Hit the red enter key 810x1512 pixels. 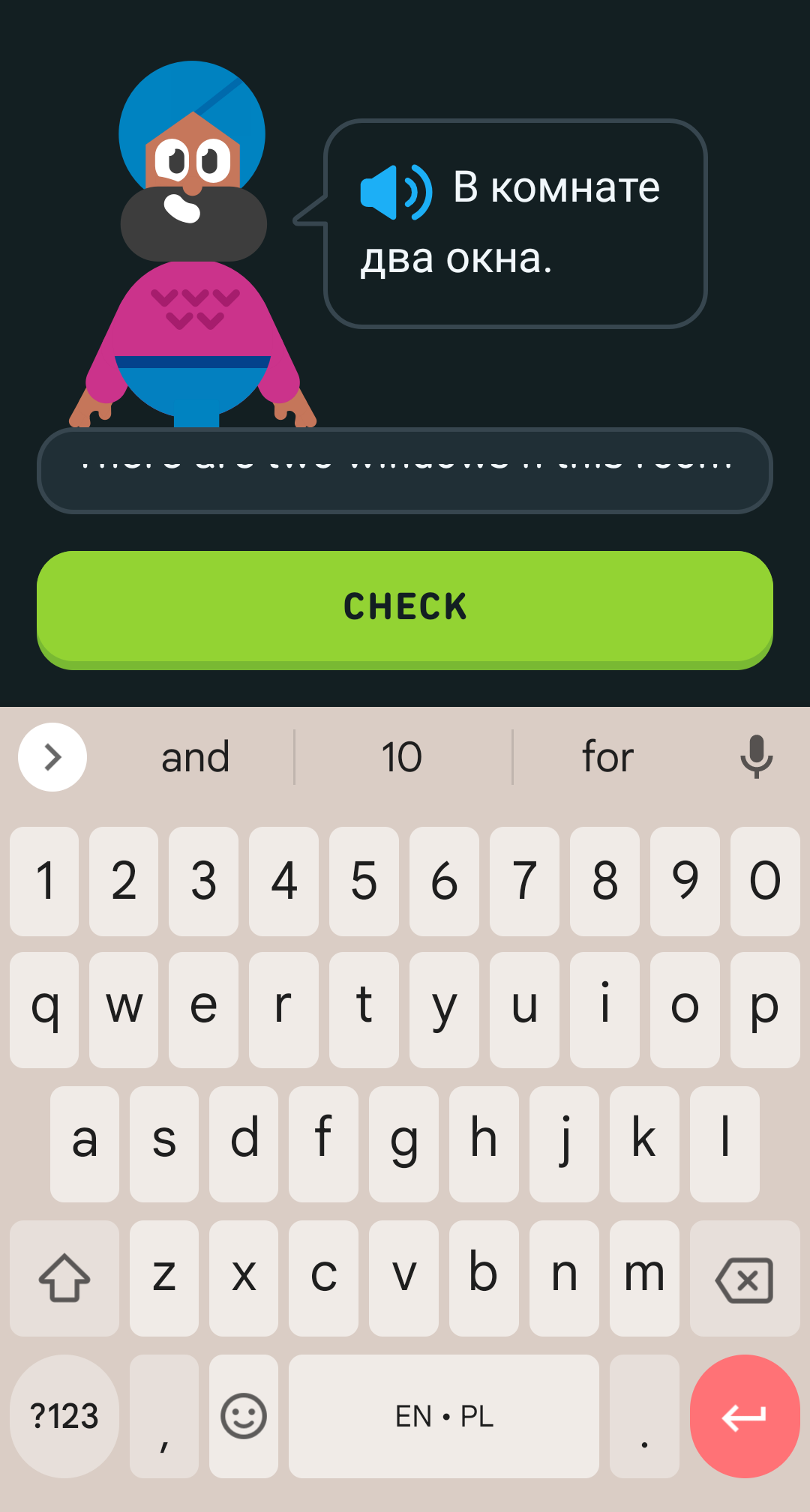pyautogui.click(x=745, y=1416)
